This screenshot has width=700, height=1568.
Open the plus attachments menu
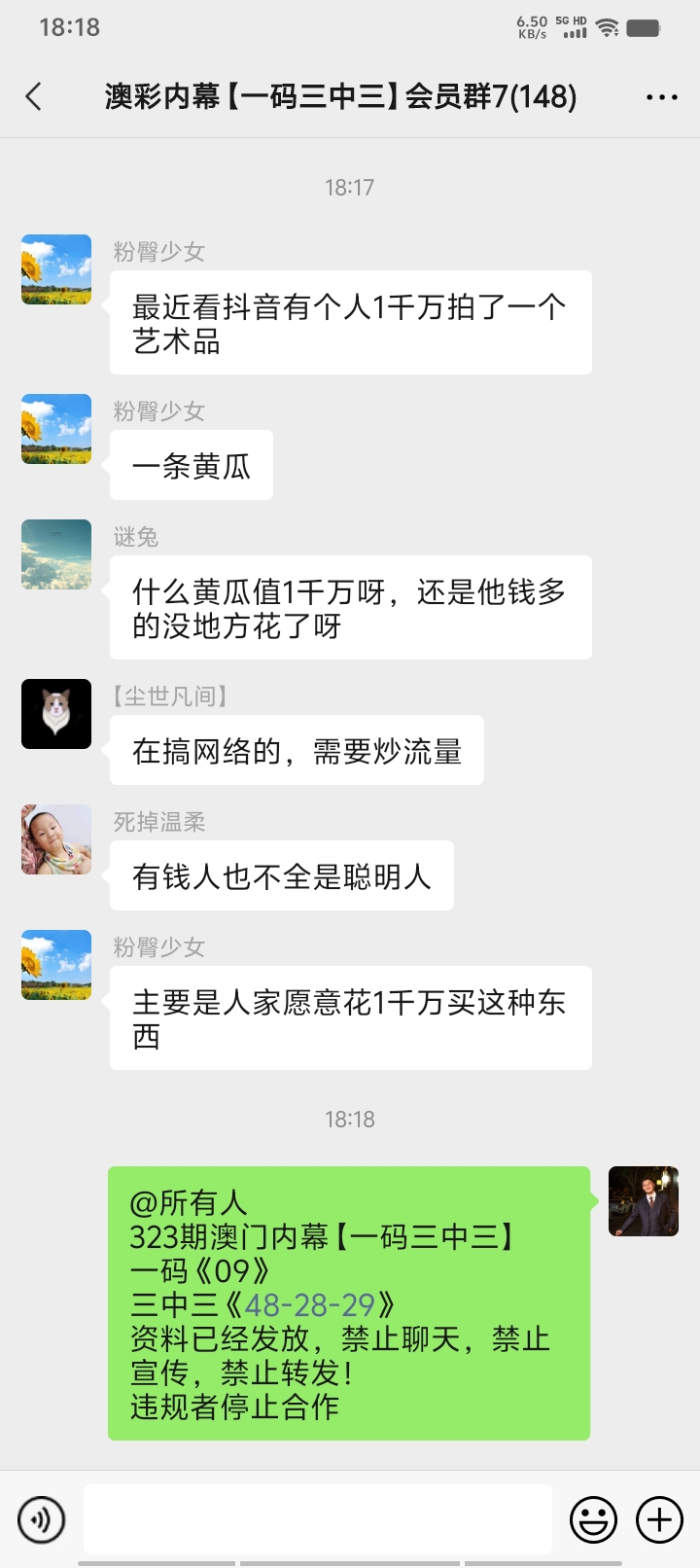pyautogui.click(x=659, y=1518)
